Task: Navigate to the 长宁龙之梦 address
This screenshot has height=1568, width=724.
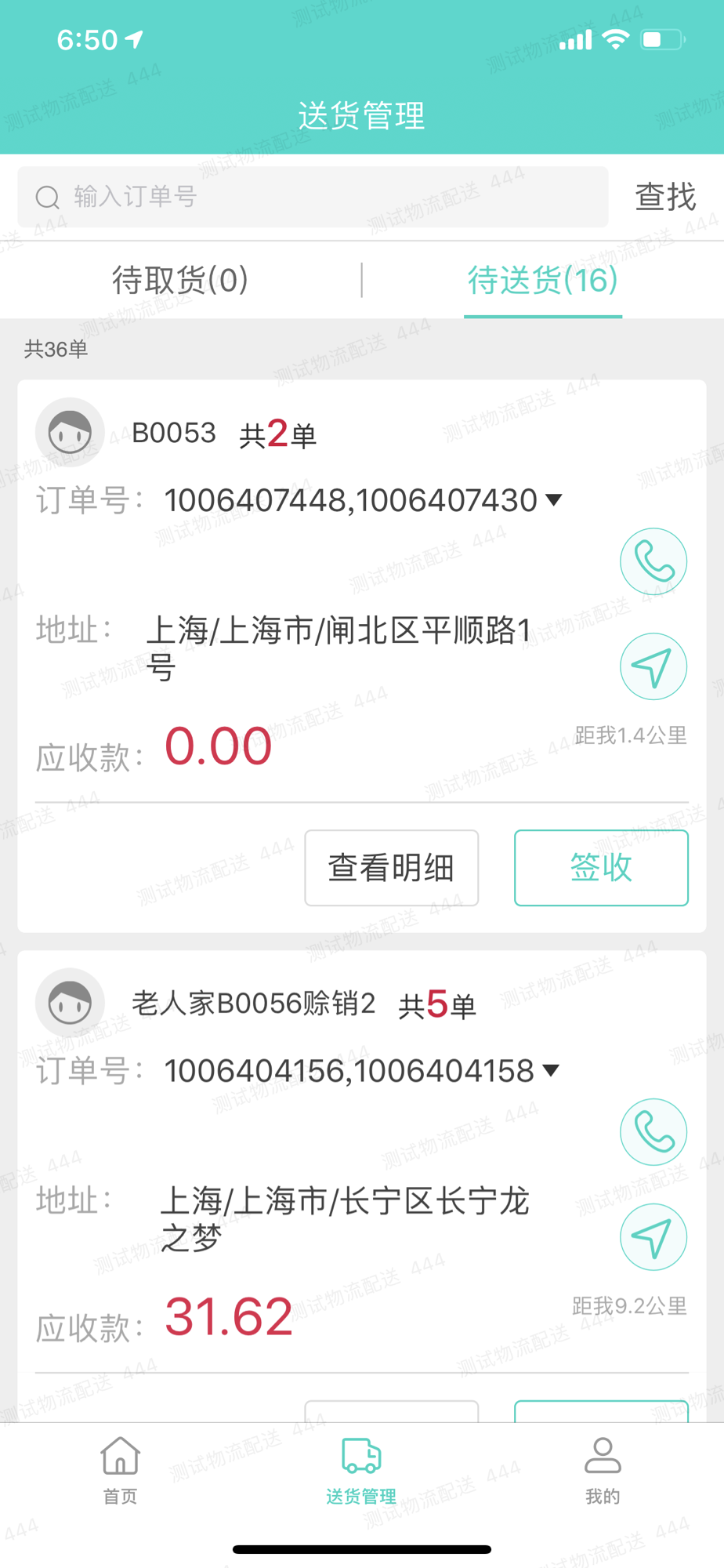Action: [x=653, y=1237]
